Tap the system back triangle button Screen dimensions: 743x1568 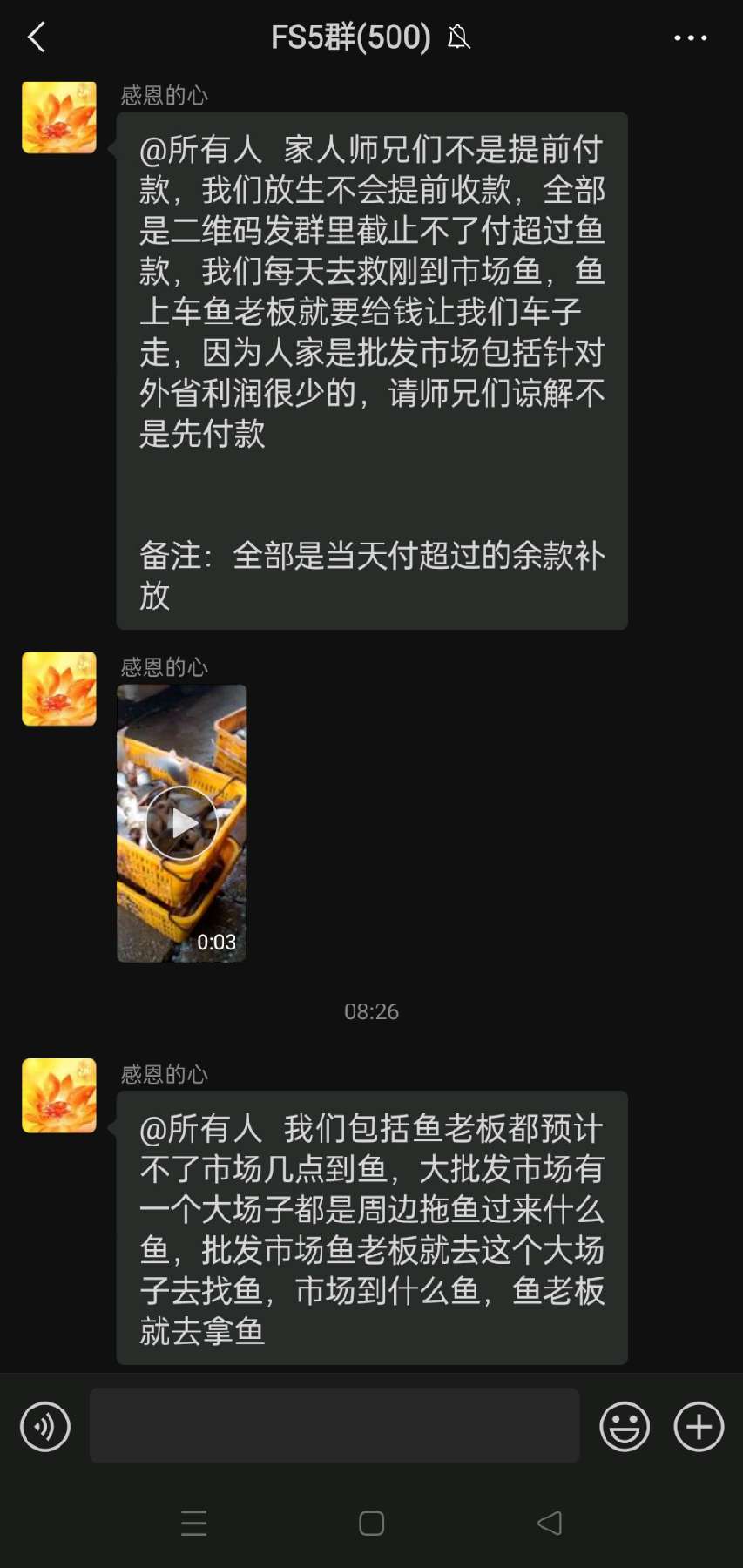pos(550,1523)
